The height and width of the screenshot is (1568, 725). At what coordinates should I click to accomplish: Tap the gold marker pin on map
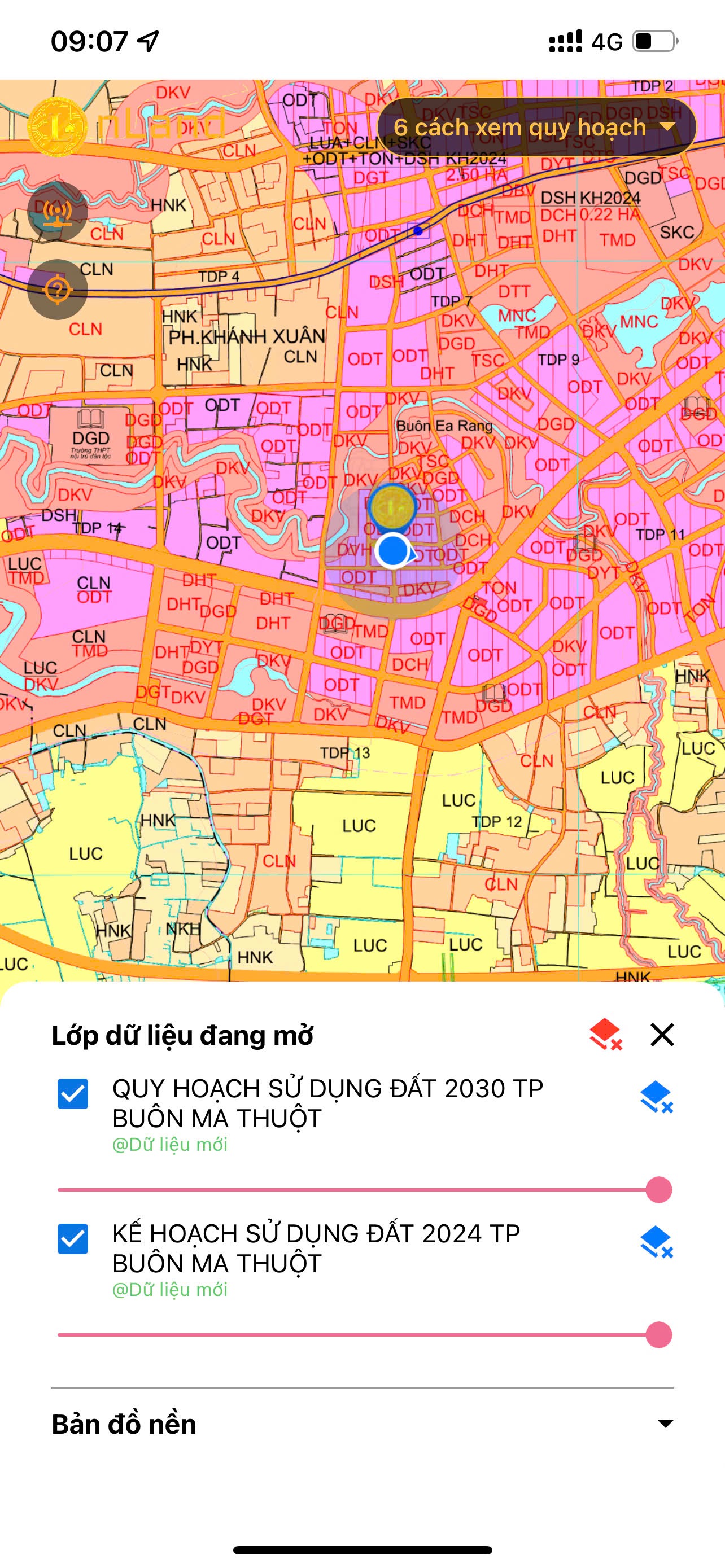click(392, 506)
